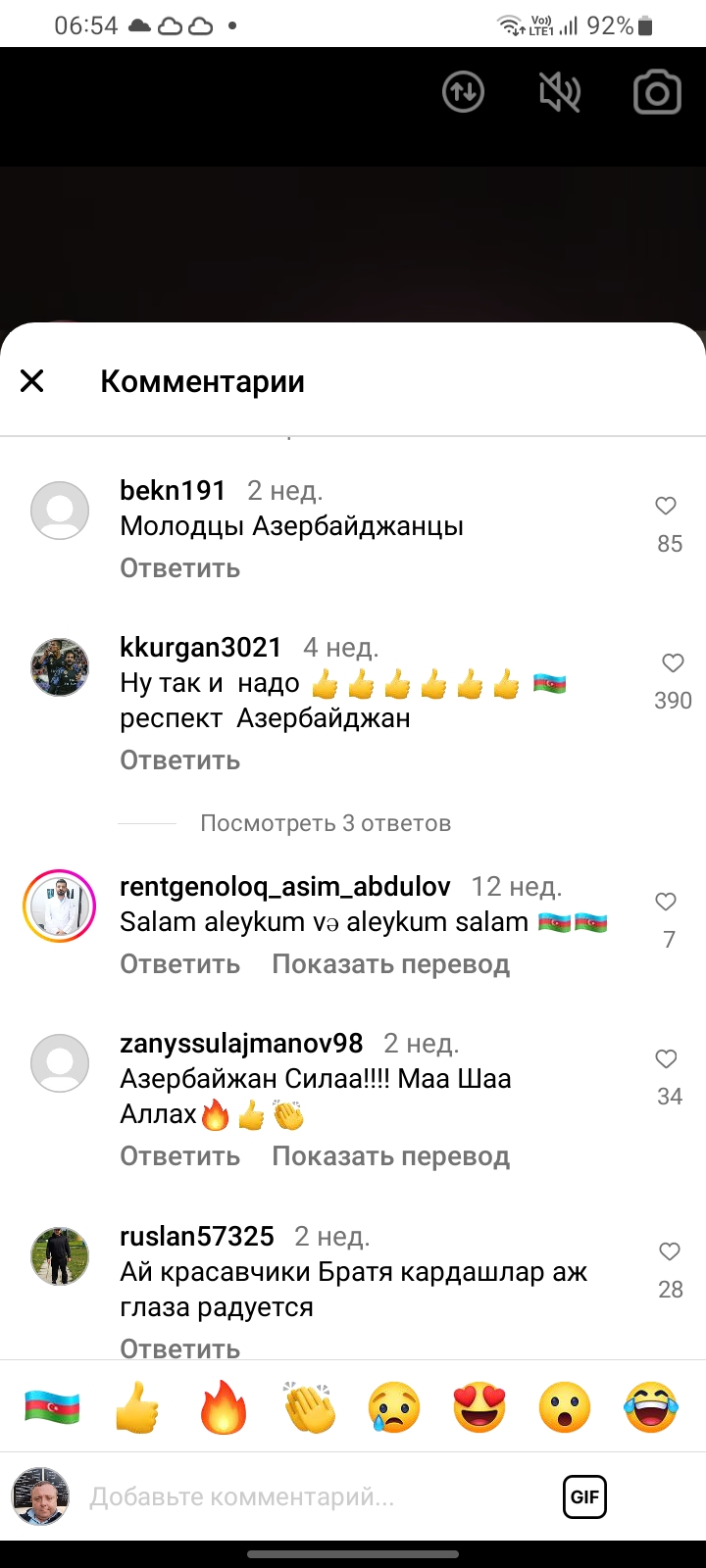The height and width of the screenshot is (1568, 706).
Task: Focus the Добавьте комментарий field
Action: (x=294, y=1496)
